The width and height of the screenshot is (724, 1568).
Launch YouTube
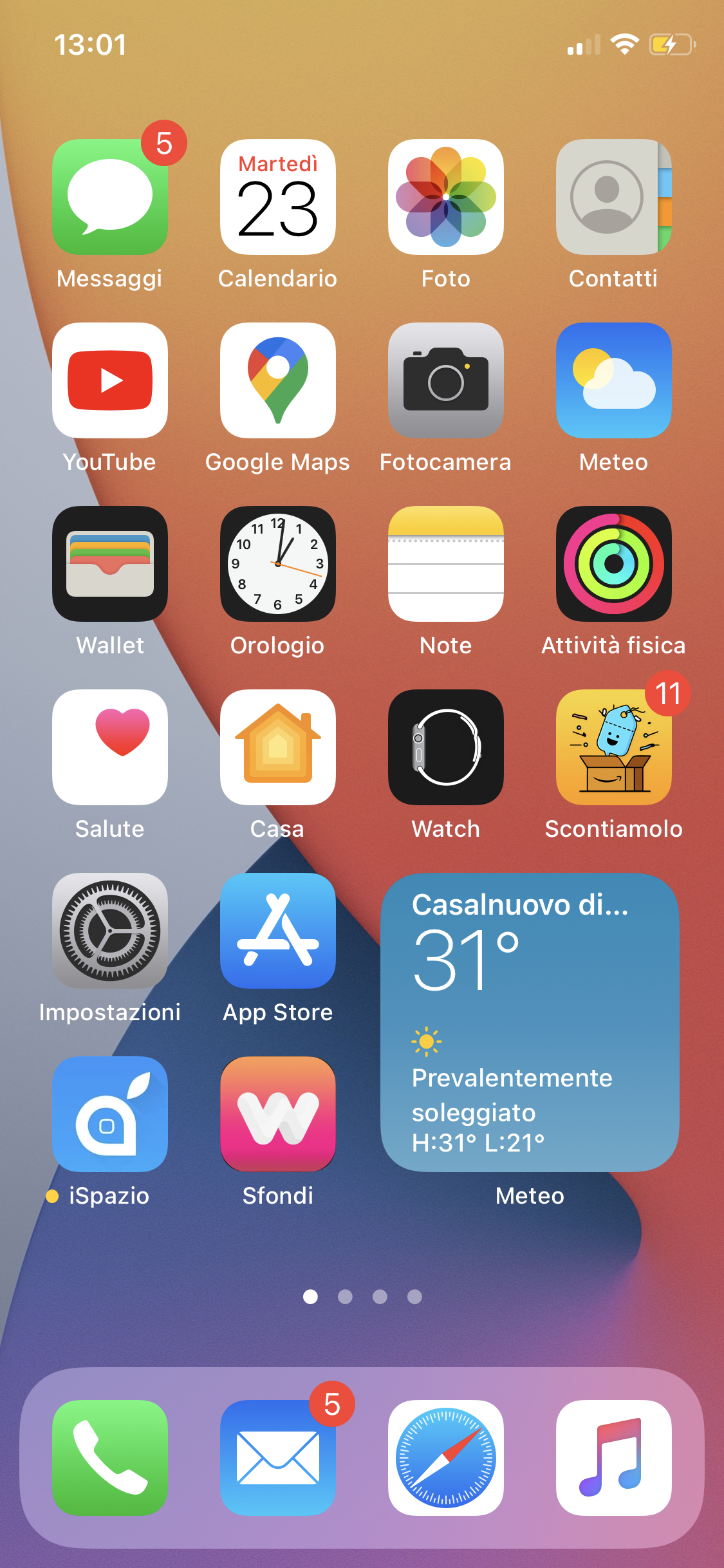coord(110,380)
